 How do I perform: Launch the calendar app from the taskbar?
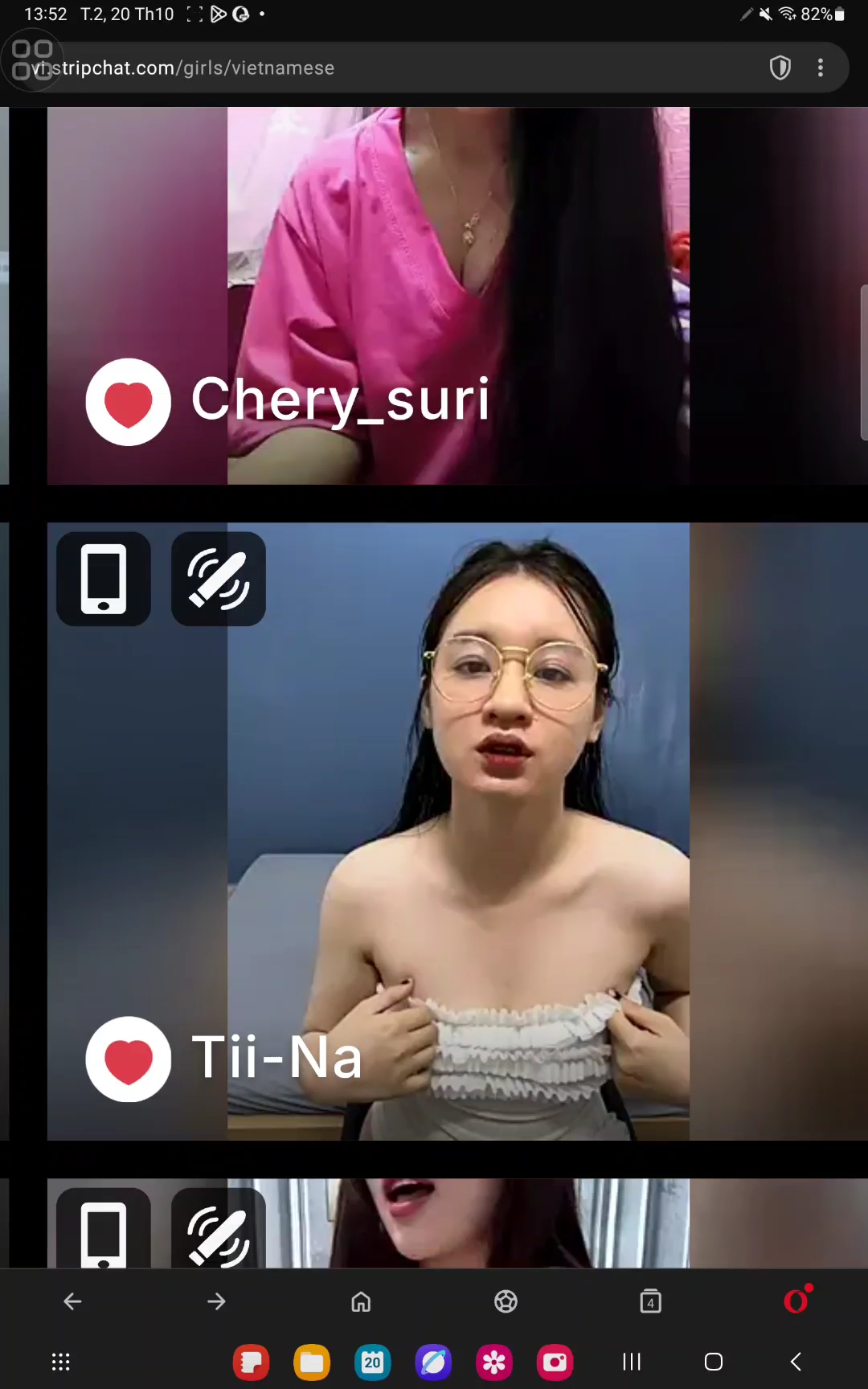click(372, 1362)
